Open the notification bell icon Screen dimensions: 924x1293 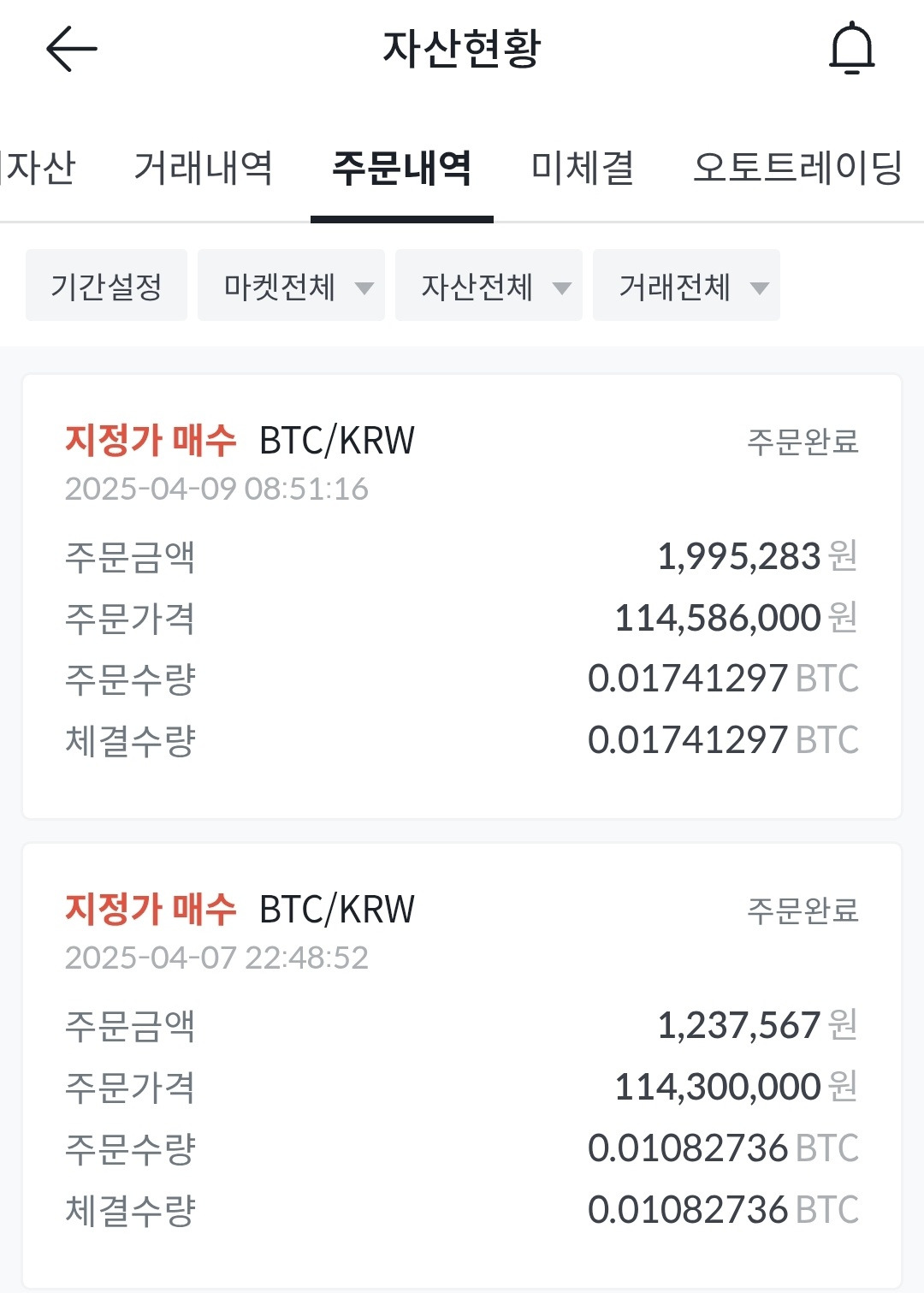pos(850,49)
